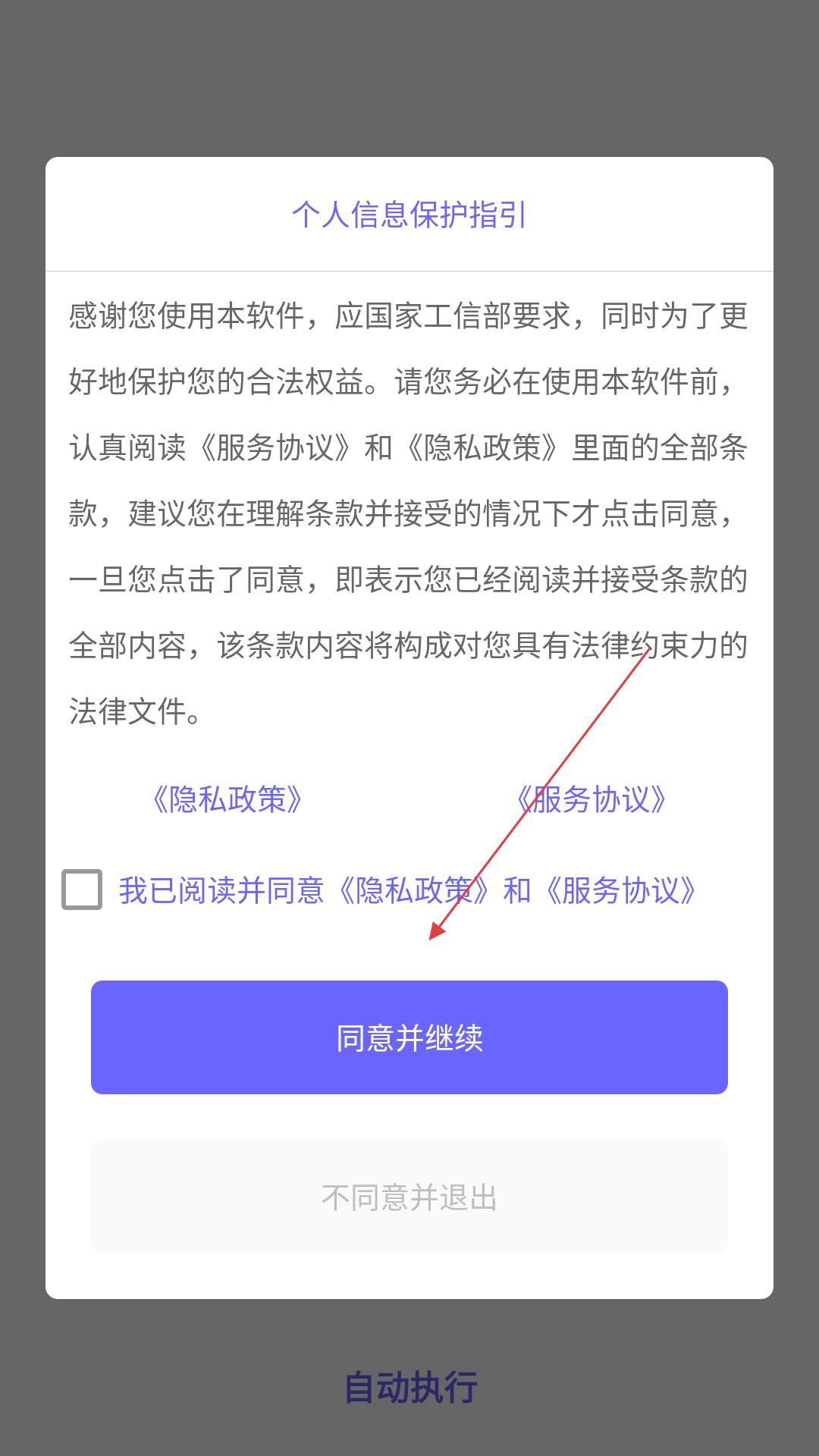Open the 《隐私政策》 link
Image resolution: width=819 pixels, height=1456 pixels.
227,799
